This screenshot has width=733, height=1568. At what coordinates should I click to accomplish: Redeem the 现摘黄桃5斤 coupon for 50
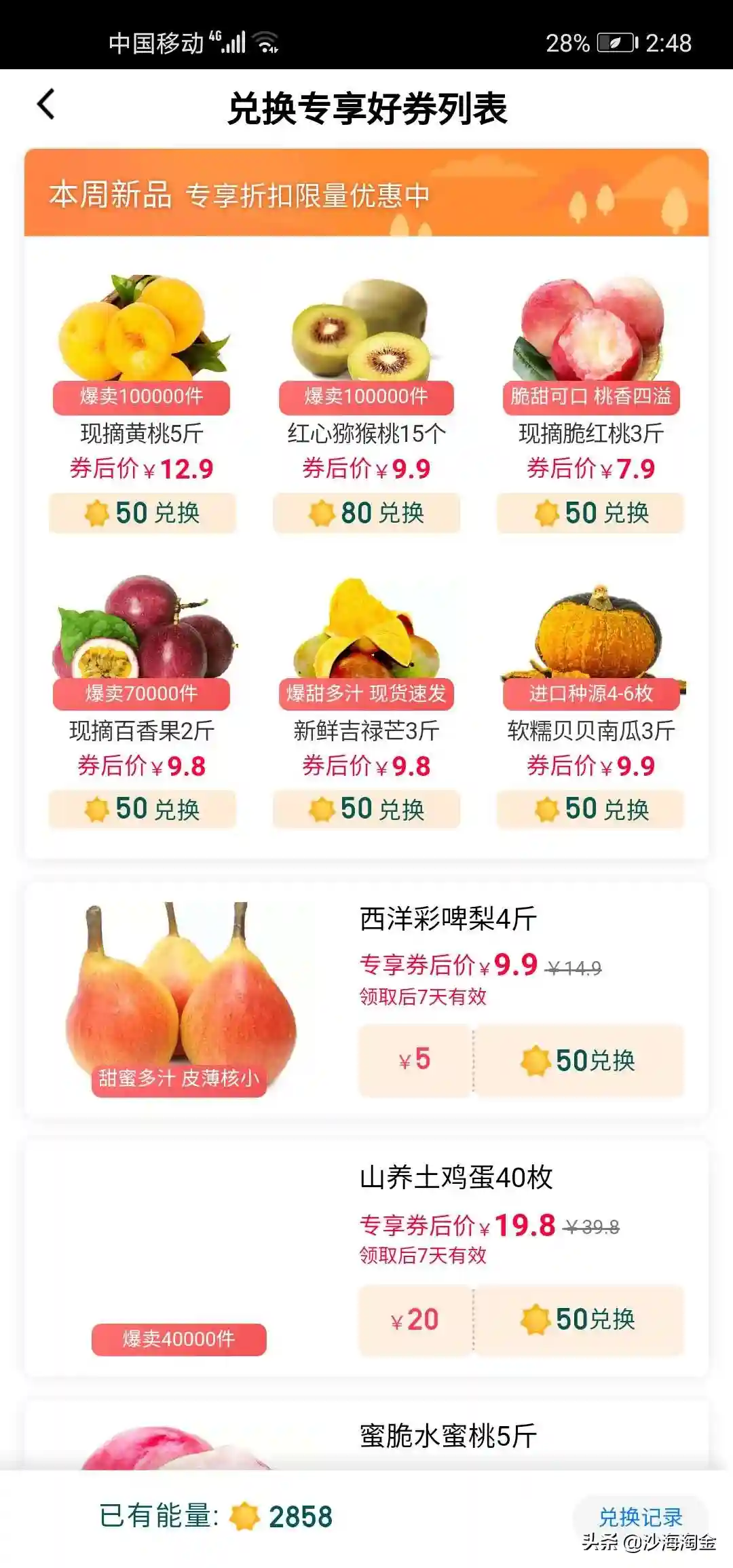143,513
